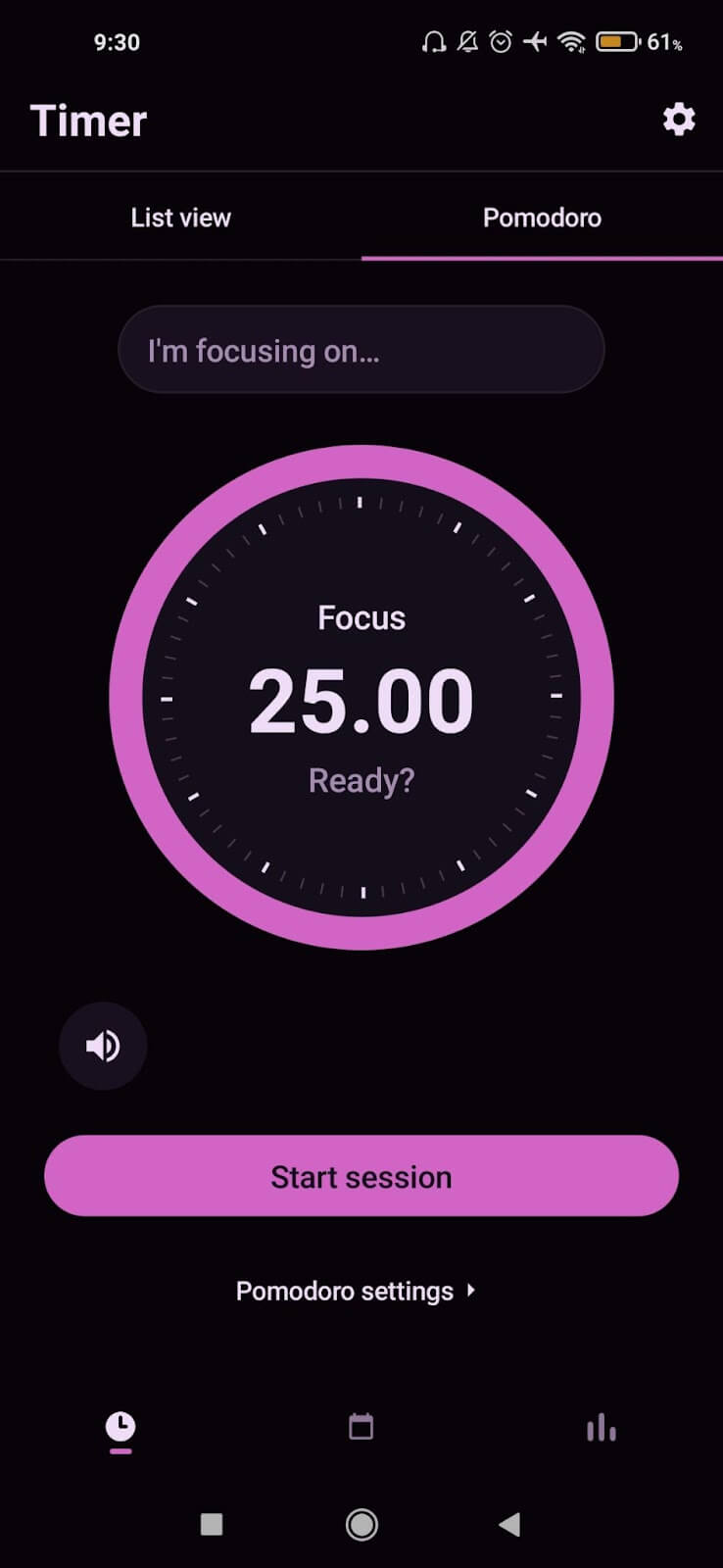723x1568 pixels.
Task: Open the calendar view from the bottom bar
Action: (x=361, y=1428)
